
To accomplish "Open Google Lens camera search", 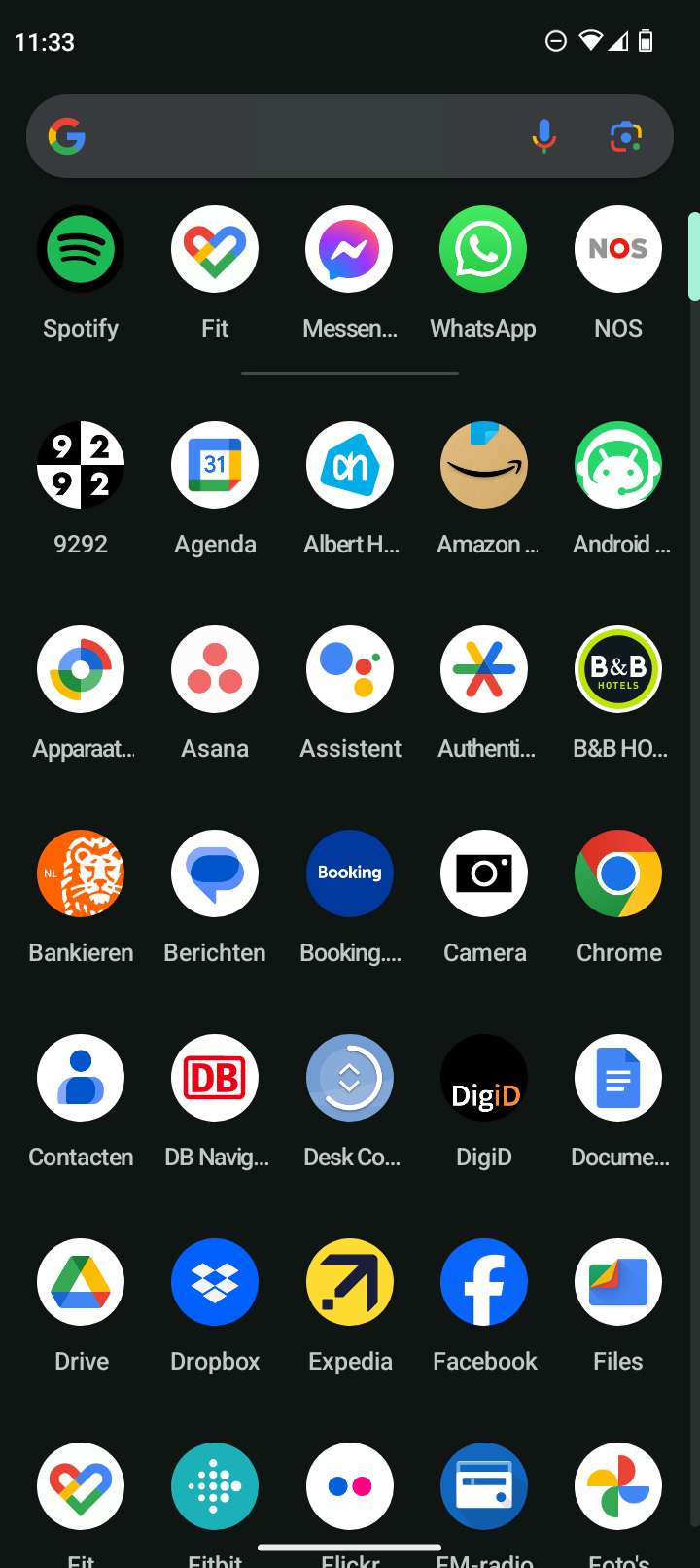I will click(x=624, y=136).
